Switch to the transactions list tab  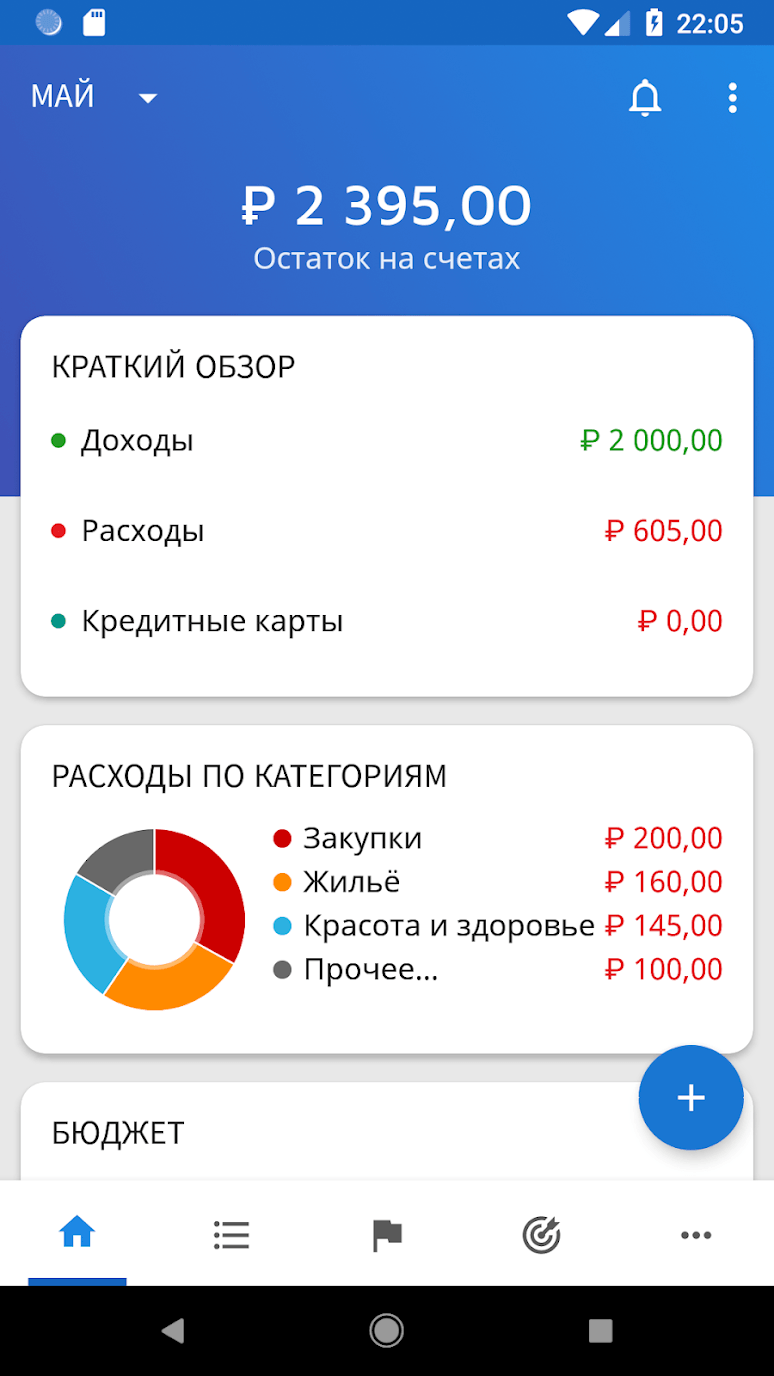click(231, 1235)
